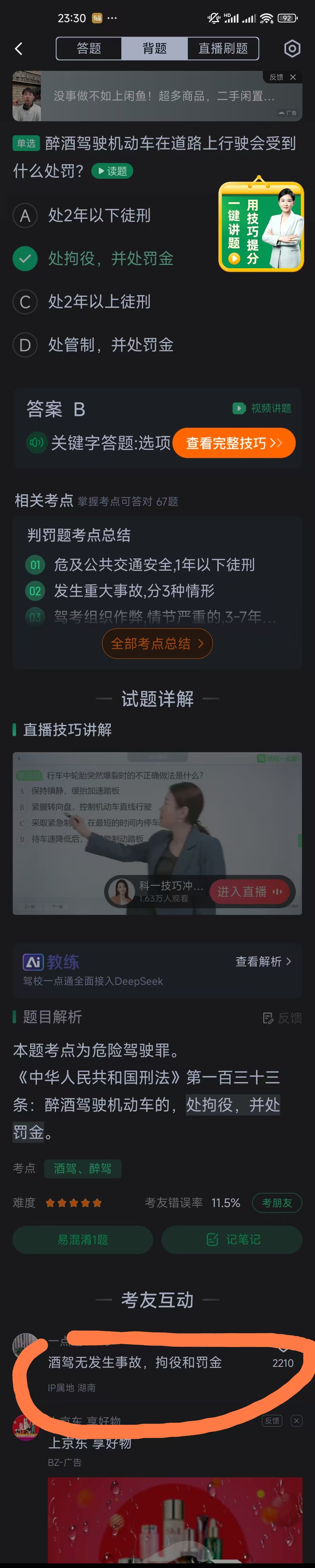Open 易混淆1题
This screenshot has width=315, height=1568.
[83, 1240]
